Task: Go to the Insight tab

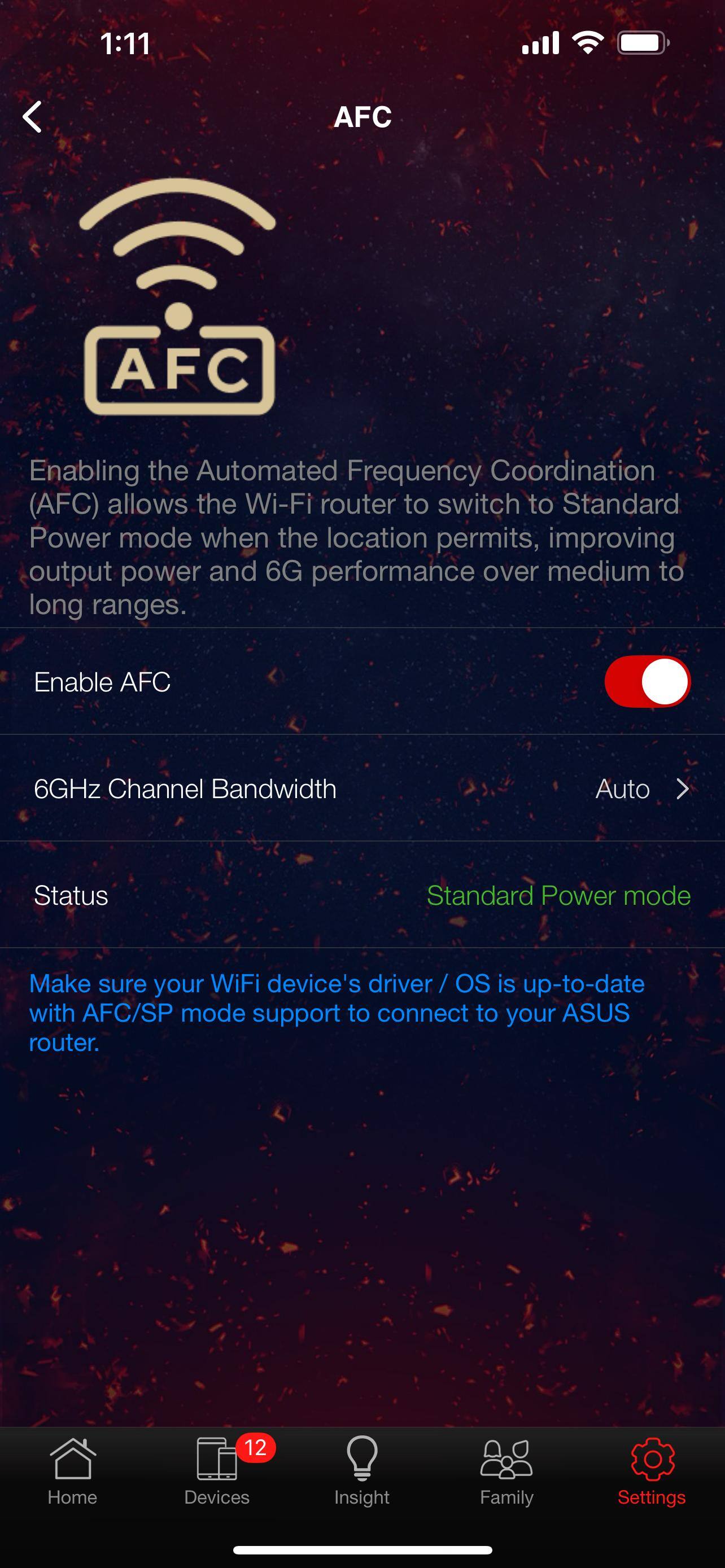Action: 362,1470
